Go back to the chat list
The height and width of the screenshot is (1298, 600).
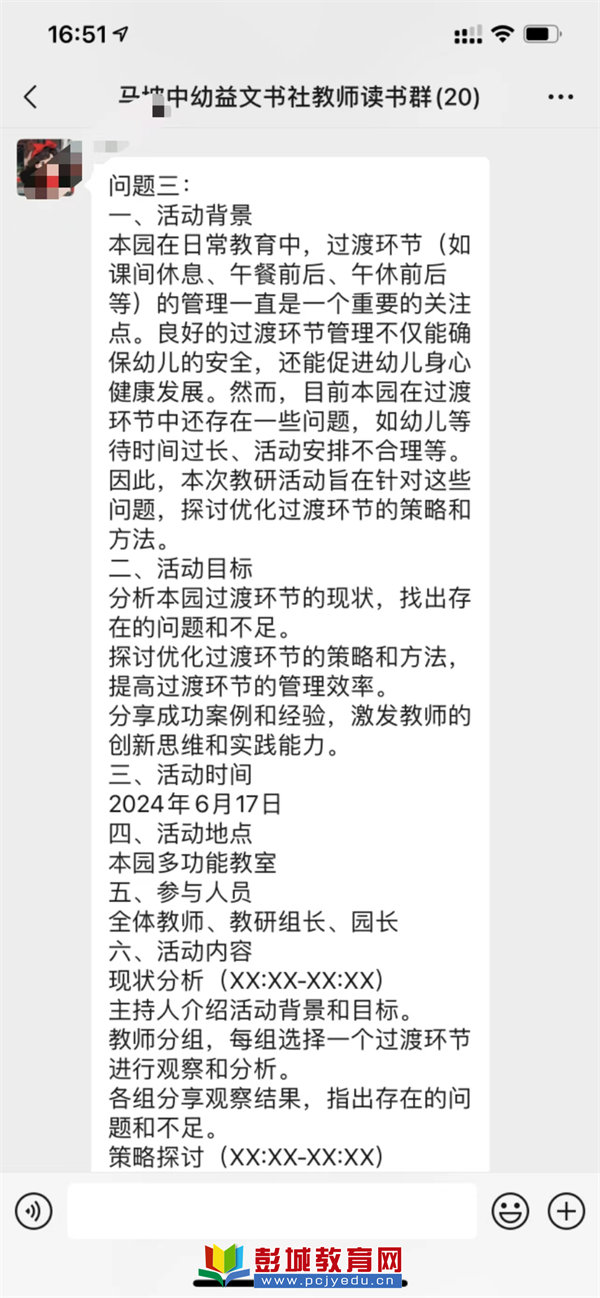point(30,97)
